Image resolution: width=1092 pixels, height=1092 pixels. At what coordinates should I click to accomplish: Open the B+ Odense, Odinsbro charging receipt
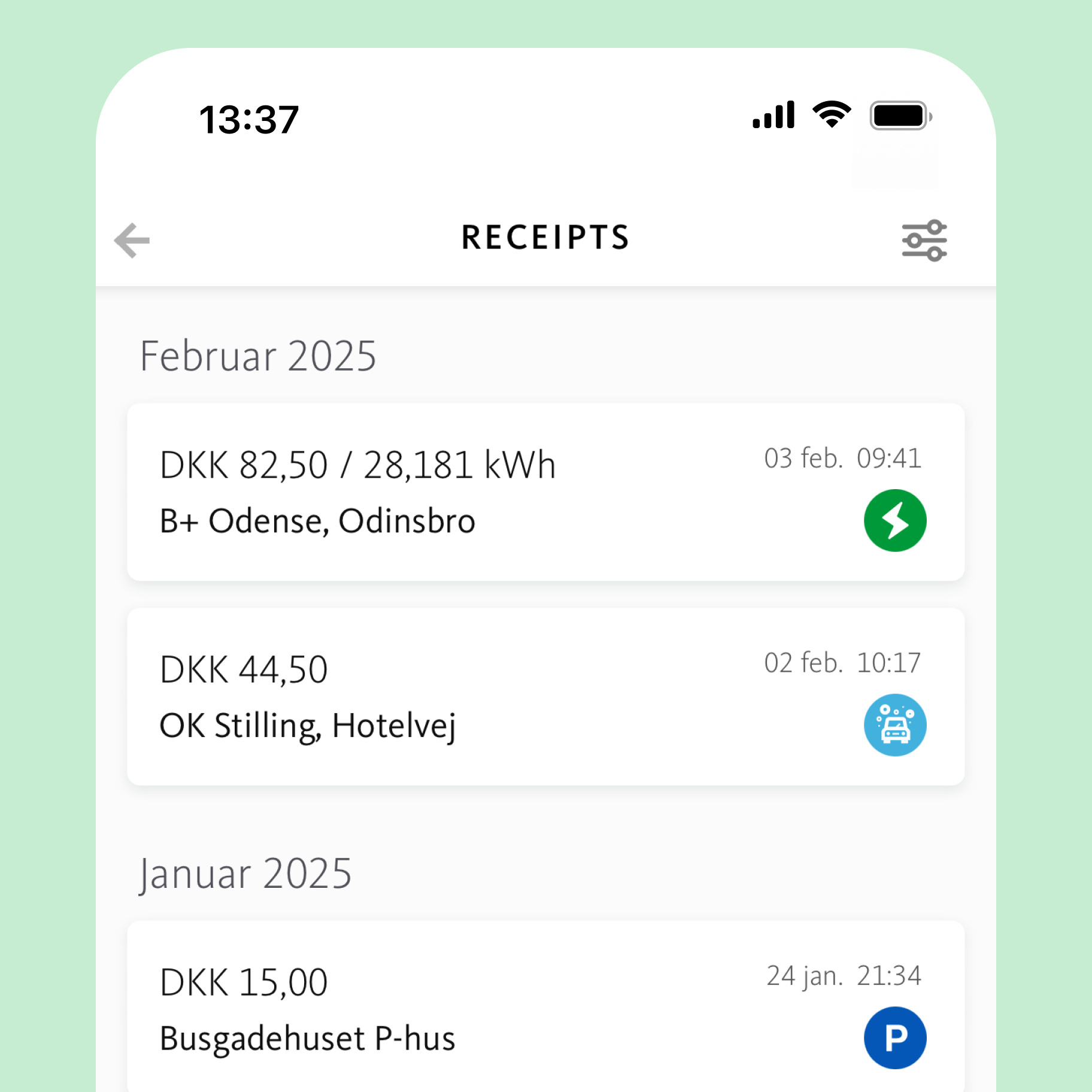[x=545, y=492]
